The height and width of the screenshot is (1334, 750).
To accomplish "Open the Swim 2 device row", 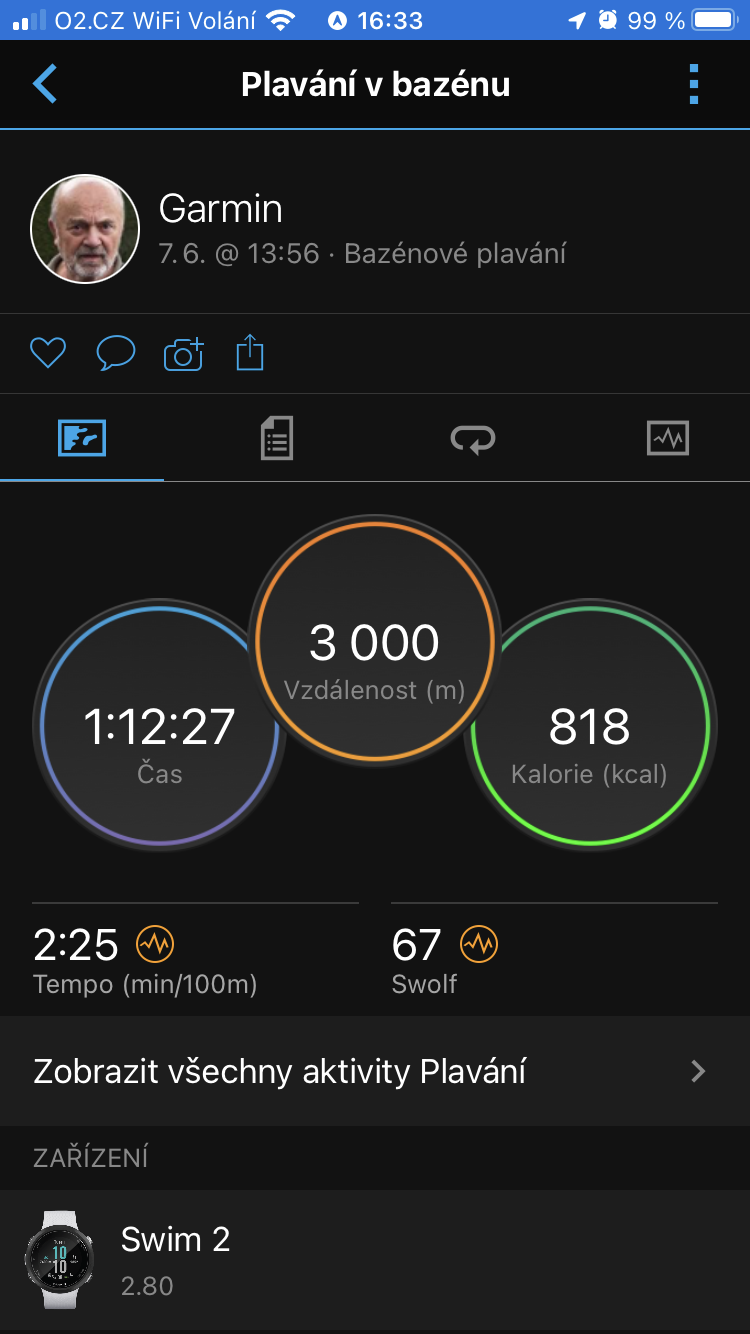I will click(x=375, y=1260).
